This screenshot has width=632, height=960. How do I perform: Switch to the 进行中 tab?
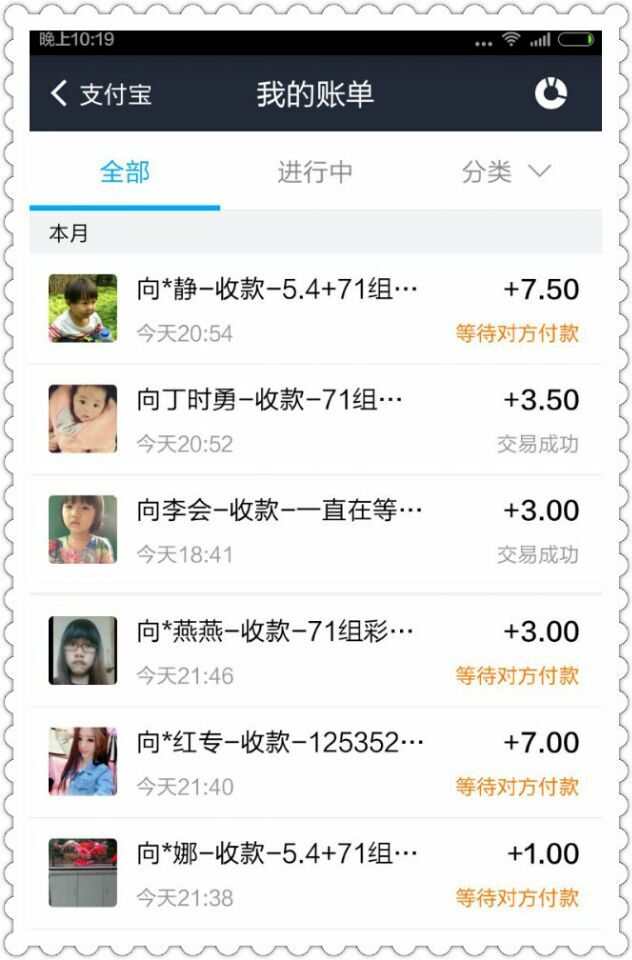(x=315, y=172)
